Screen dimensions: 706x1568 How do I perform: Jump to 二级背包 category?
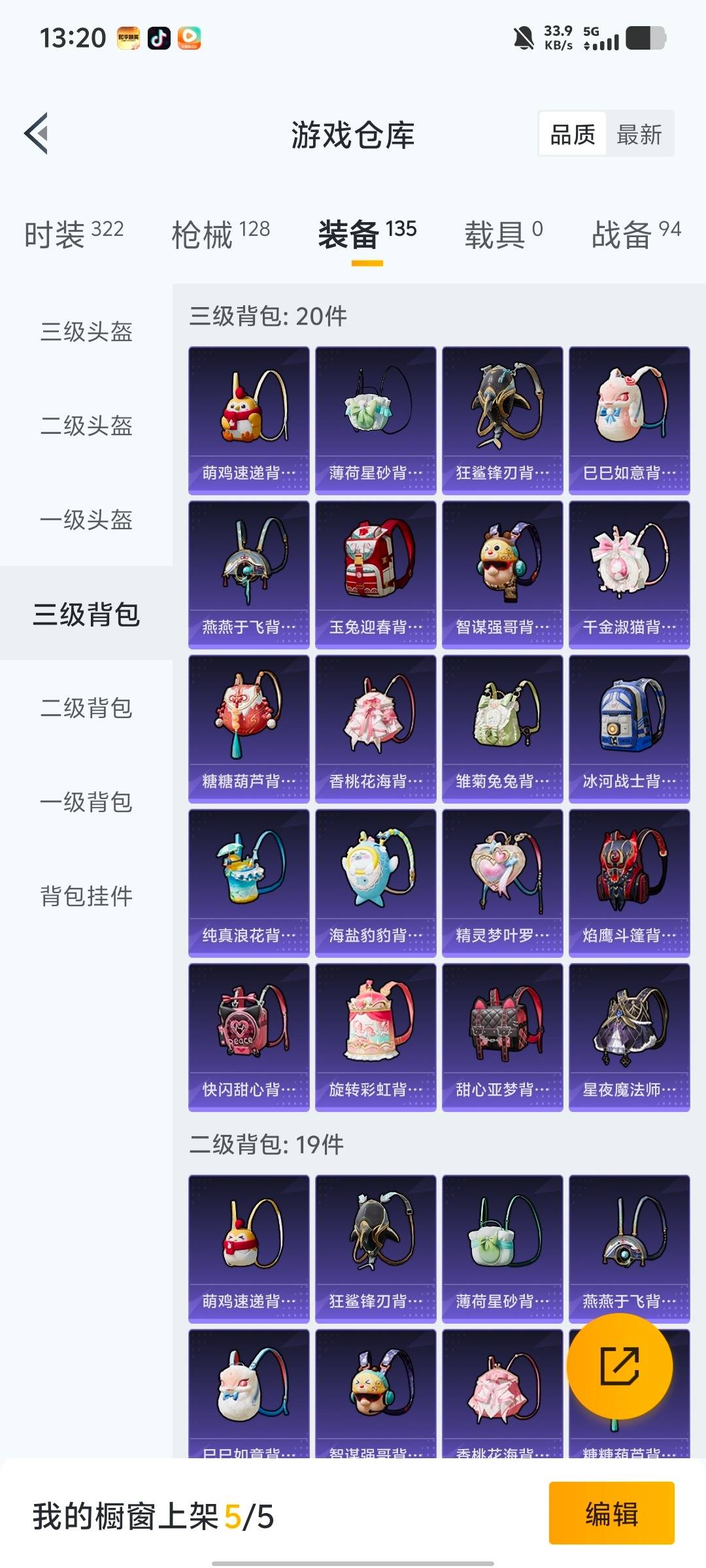[86, 708]
